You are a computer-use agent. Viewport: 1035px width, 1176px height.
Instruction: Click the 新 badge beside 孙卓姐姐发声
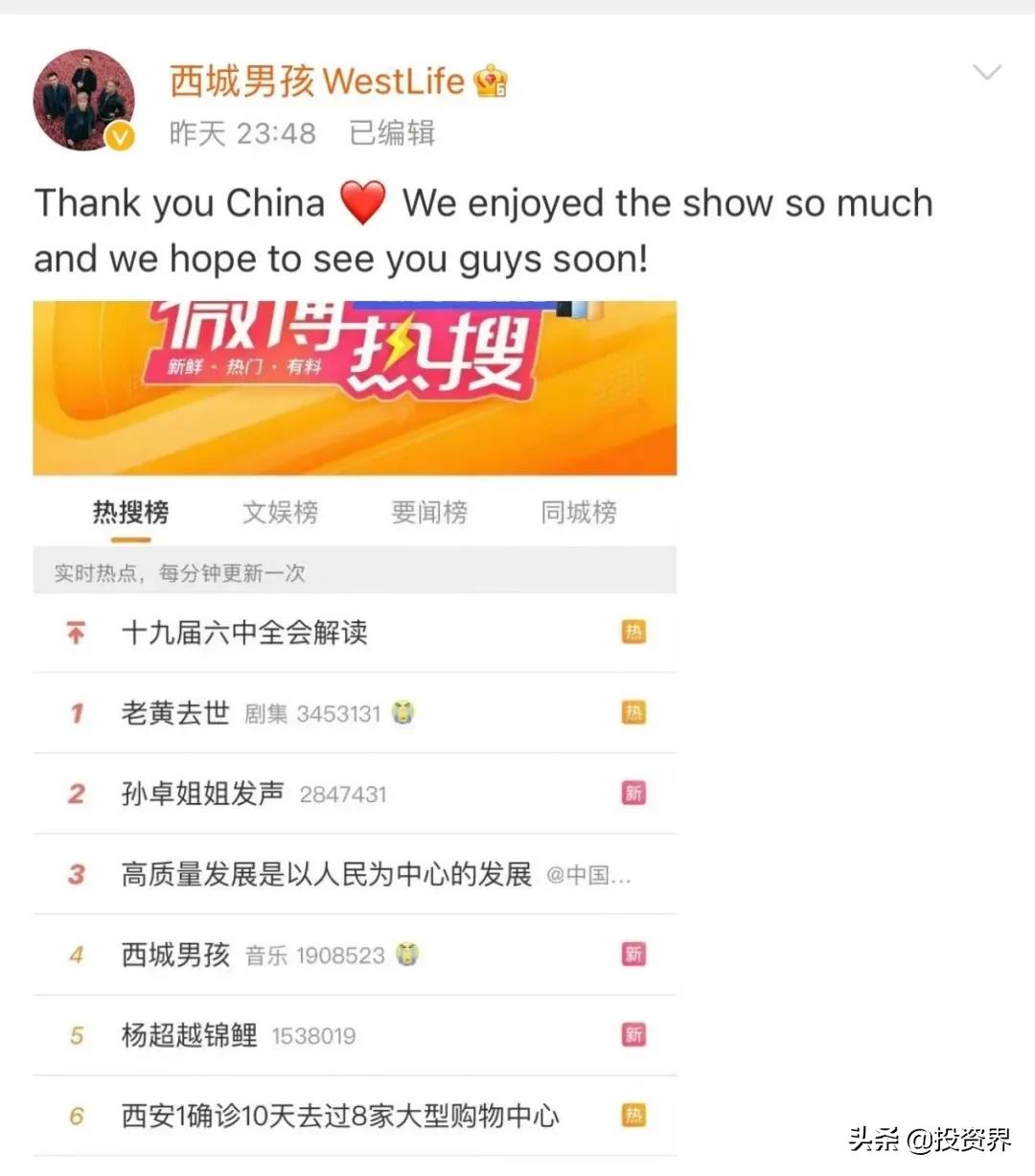[632, 793]
